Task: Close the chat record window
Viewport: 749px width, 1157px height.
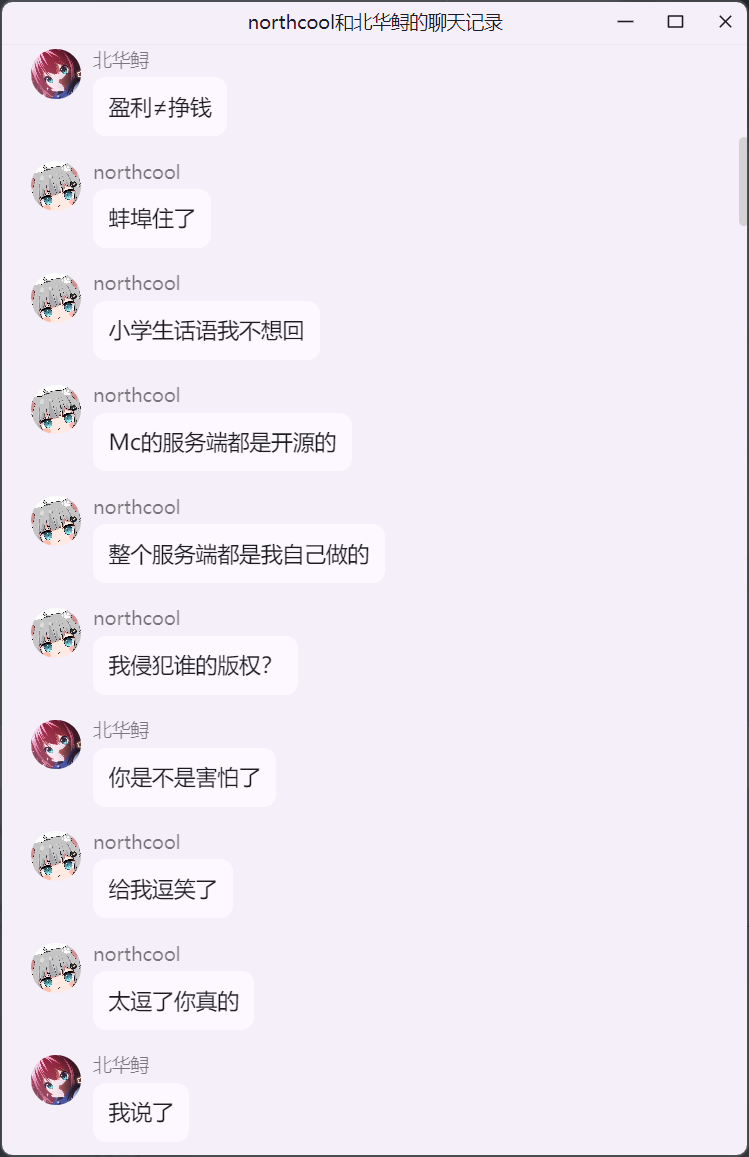Action: coord(725,22)
